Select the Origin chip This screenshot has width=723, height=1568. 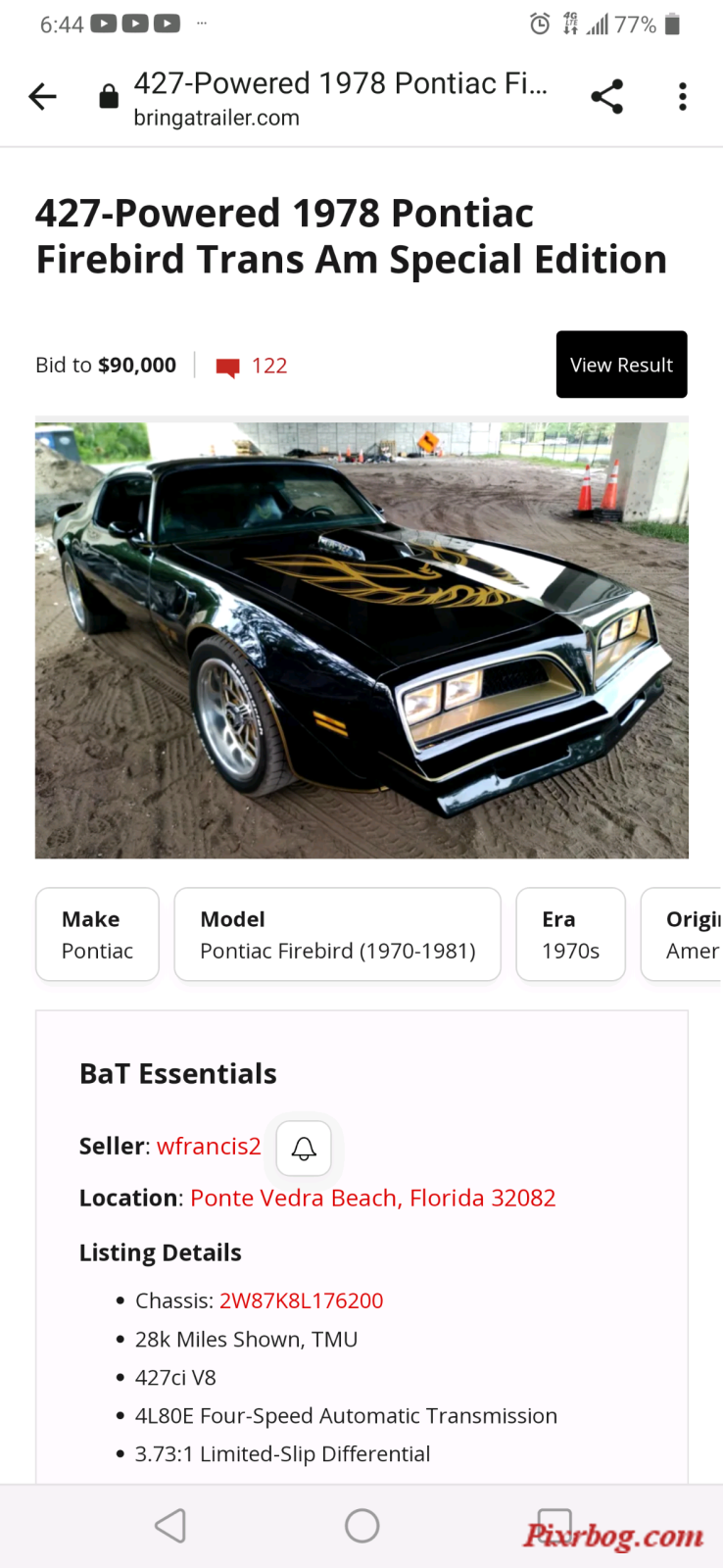(x=683, y=934)
